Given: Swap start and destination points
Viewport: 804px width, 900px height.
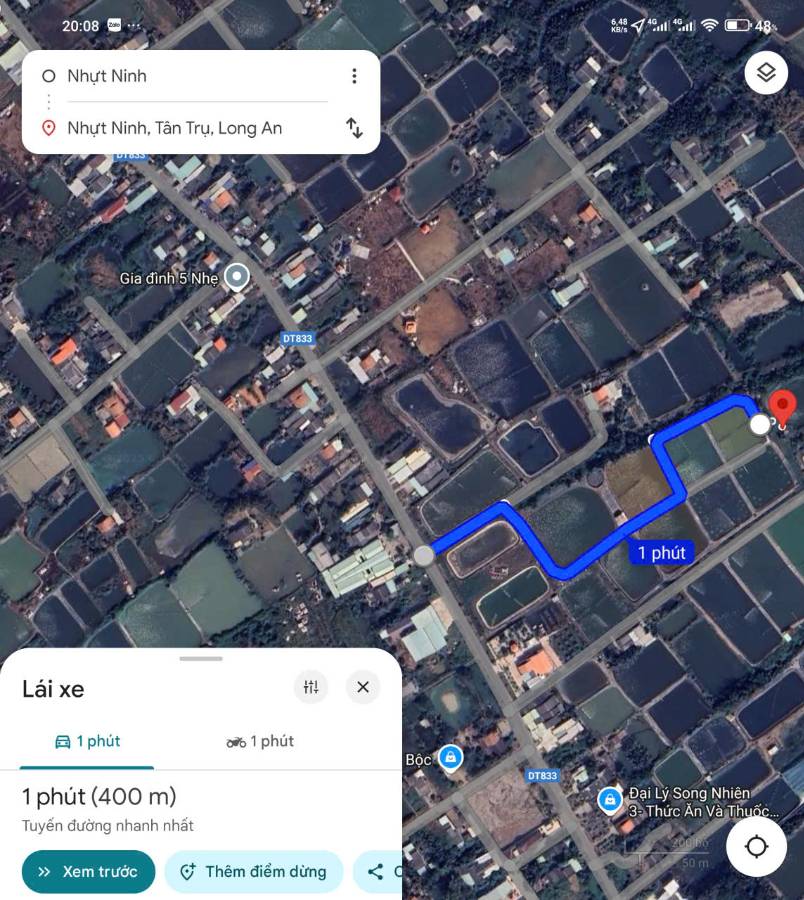Looking at the screenshot, I should (x=354, y=128).
